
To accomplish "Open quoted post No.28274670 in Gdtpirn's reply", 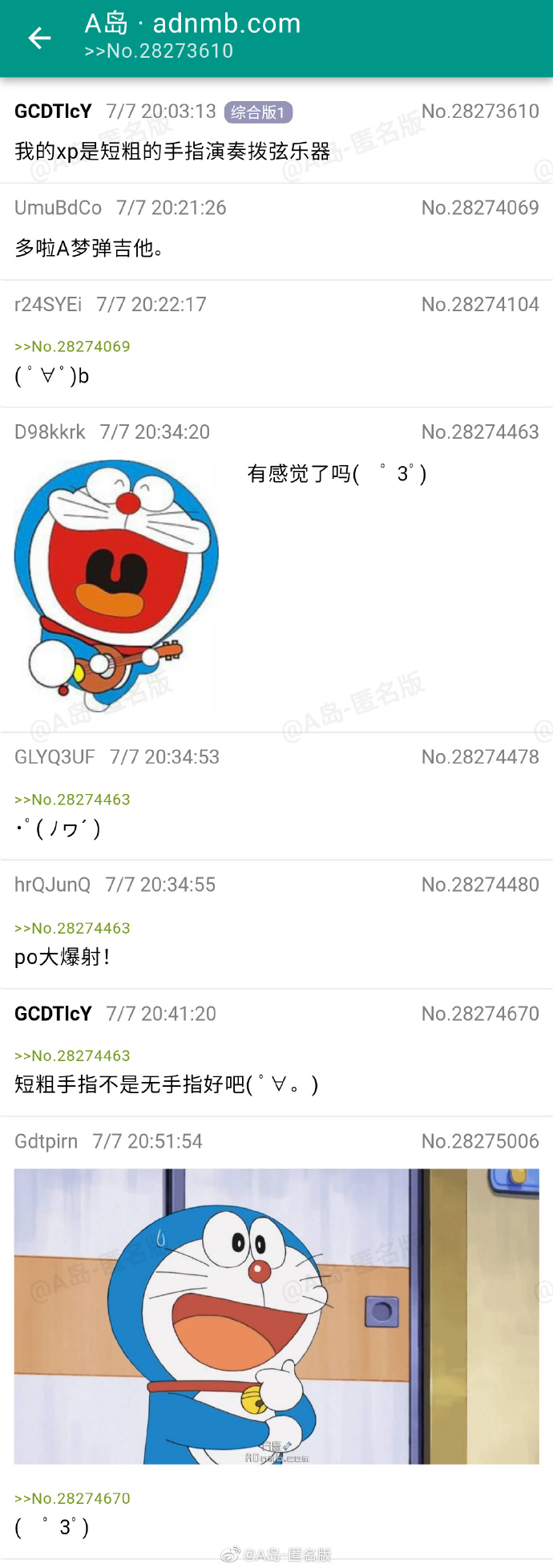I will pyautogui.click(x=72, y=1498).
